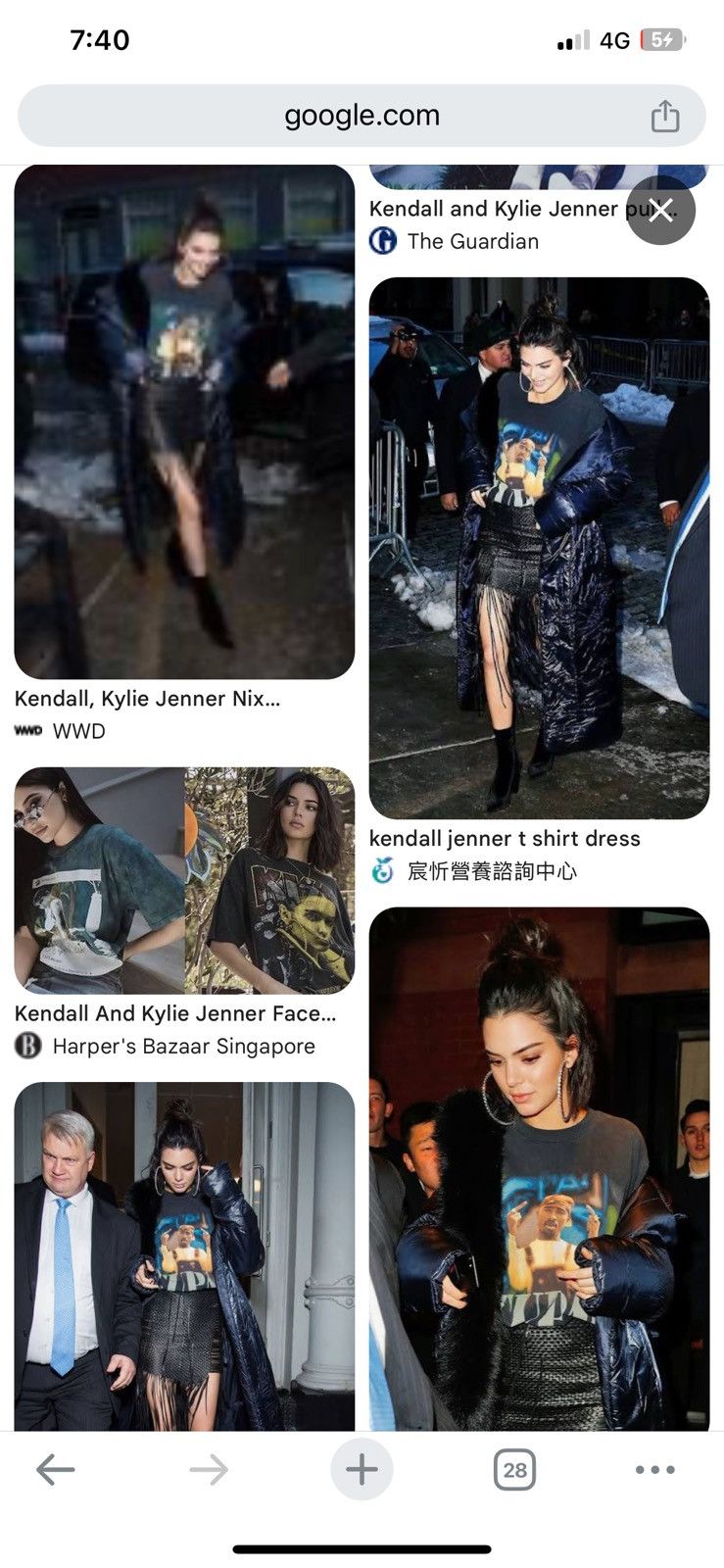Tap the google.com address bar
The height and width of the screenshot is (1568, 724).
coord(362,116)
